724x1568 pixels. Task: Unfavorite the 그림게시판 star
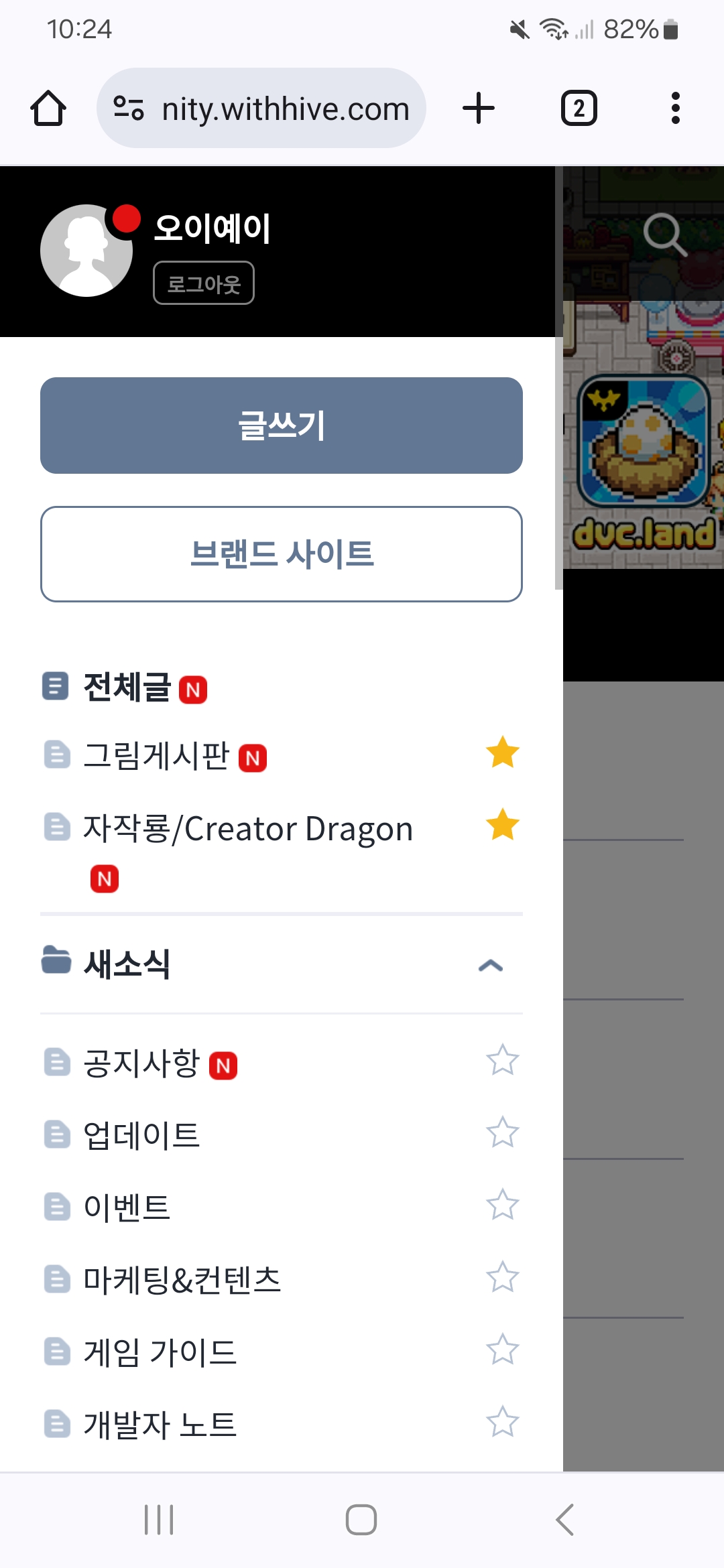pos(503,752)
